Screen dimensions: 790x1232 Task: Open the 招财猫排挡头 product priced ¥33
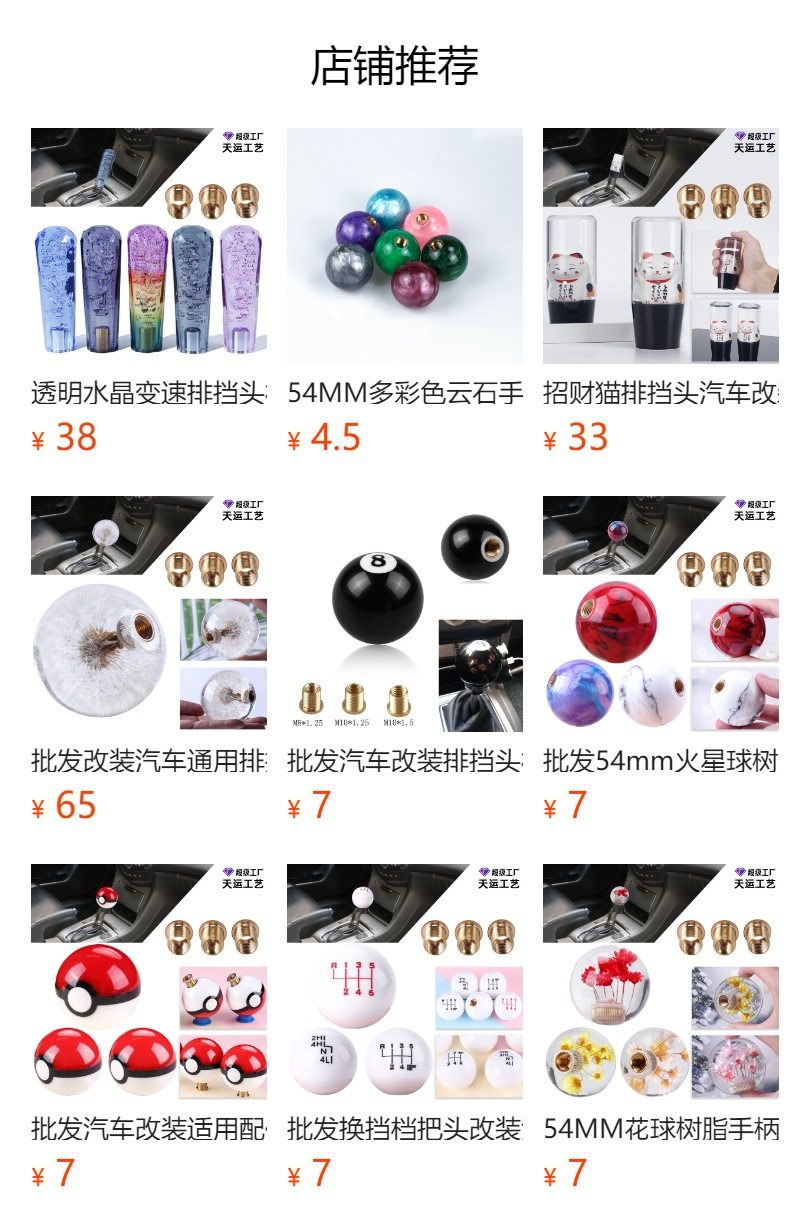pos(661,246)
